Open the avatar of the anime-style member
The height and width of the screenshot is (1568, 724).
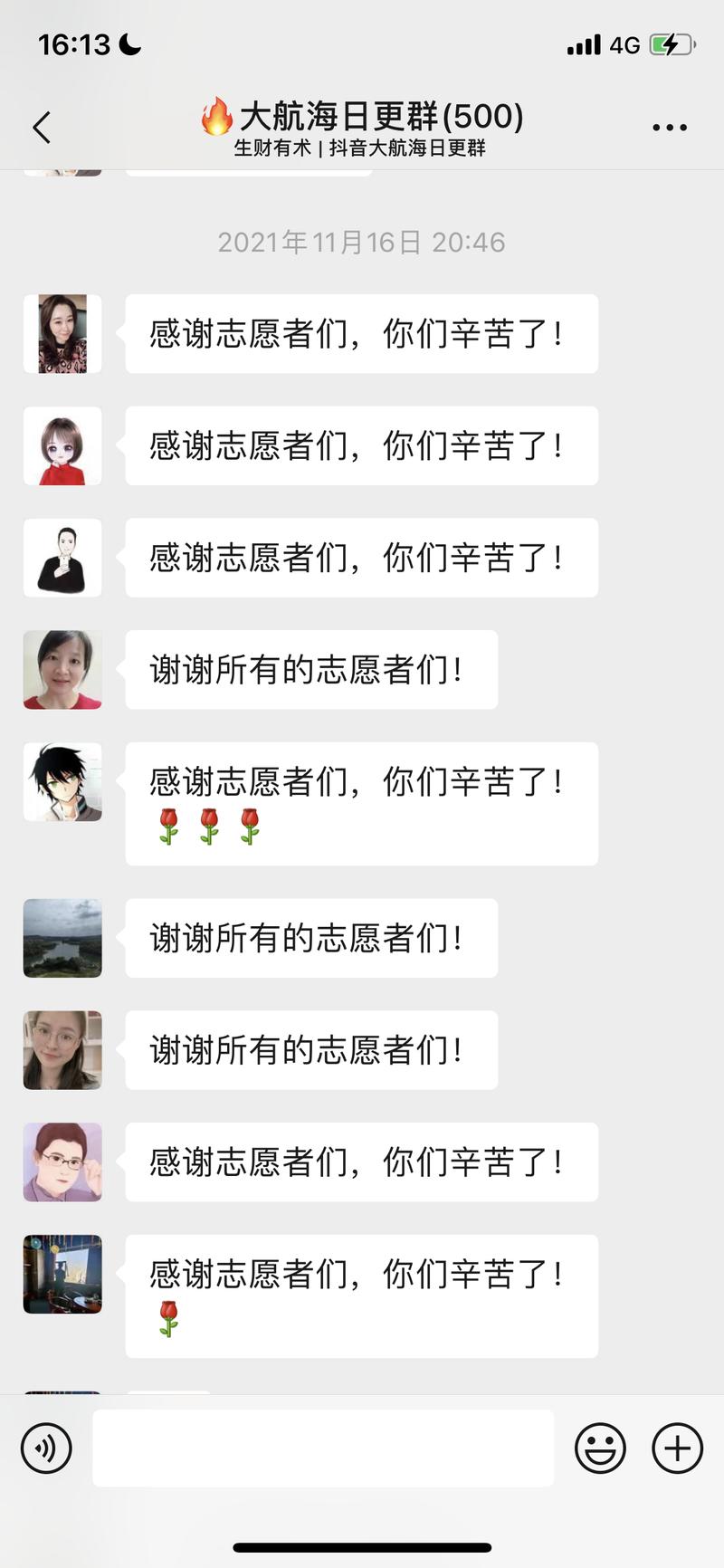pyautogui.click(x=62, y=782)
